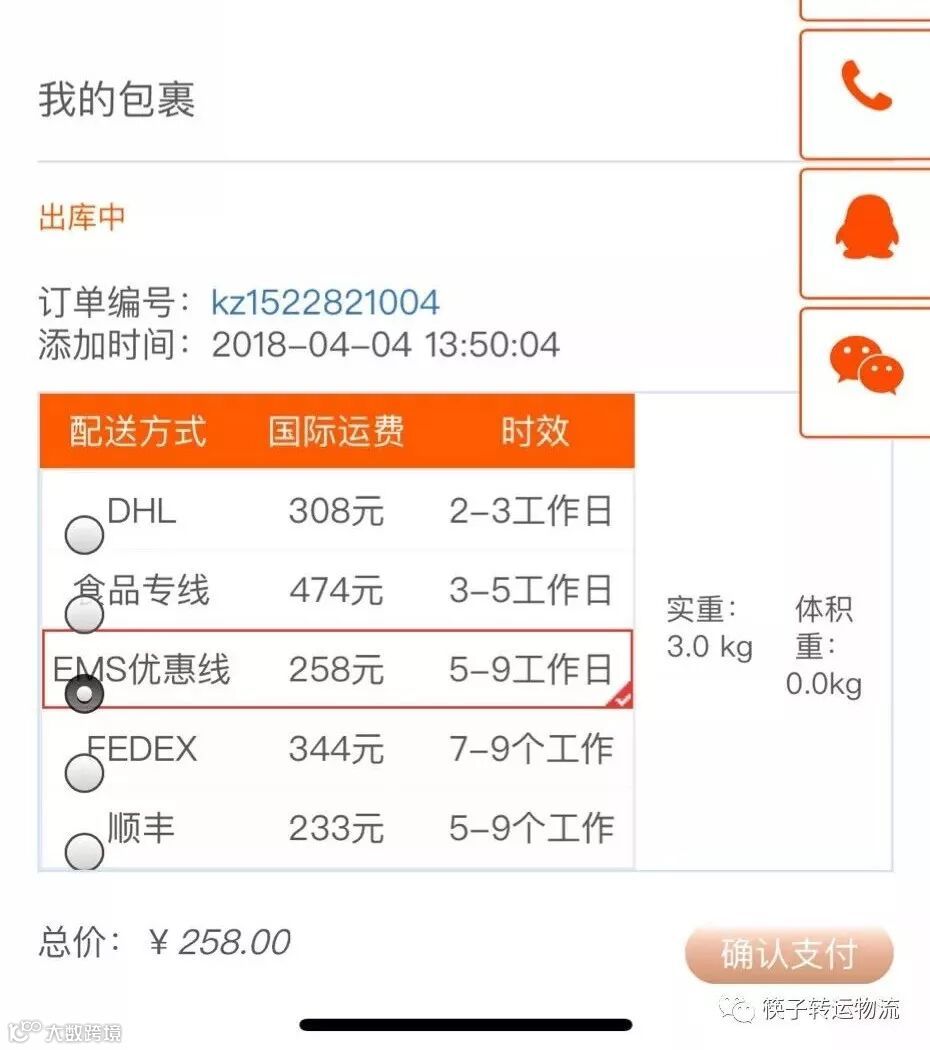The height and width of the screenshot is (1050, 930).
Task: Select the DHL shipping radio button
Action: tap(85, 535)
